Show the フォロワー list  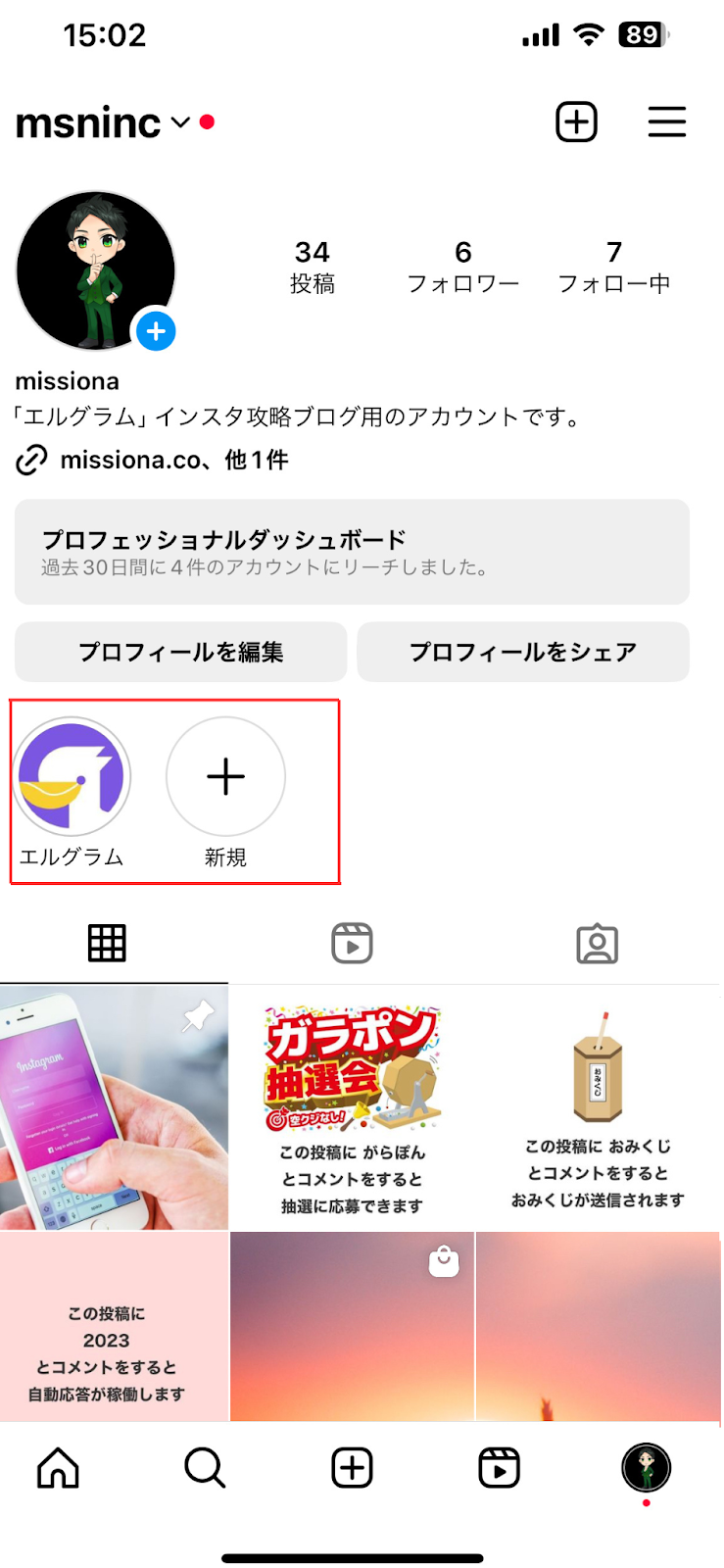pyautogui.click(x=462, y=267)
